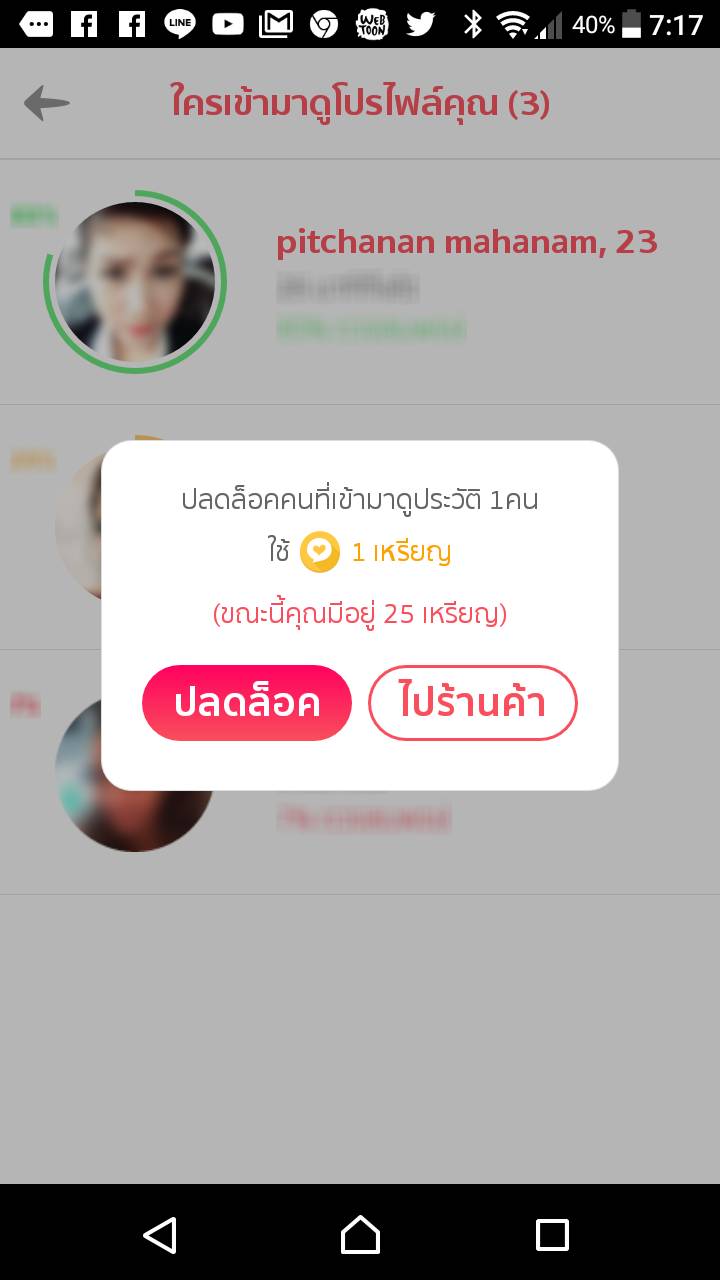Tap the ปลดล็อค unlock button
This screenshot has width=720, height=1280.
pos(247,703)
